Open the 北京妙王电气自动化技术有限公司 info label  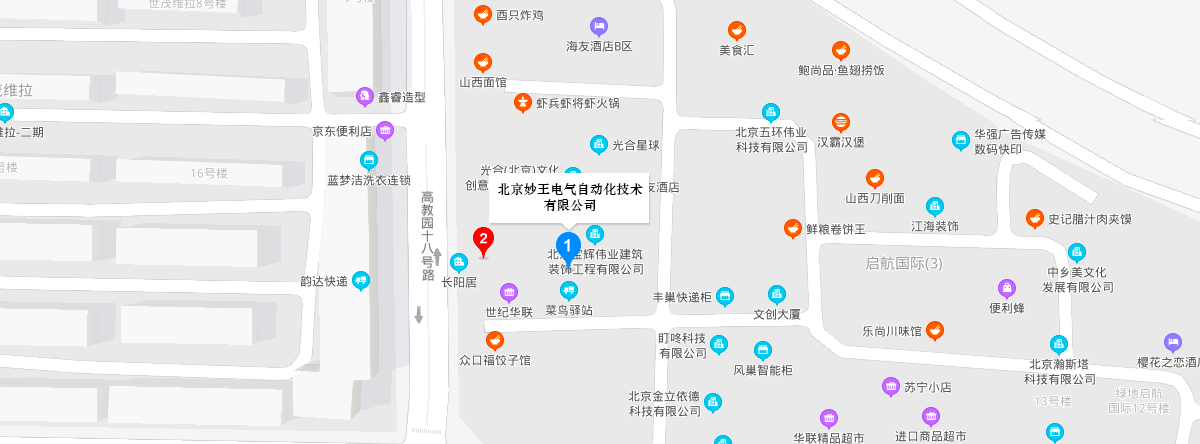click(x=569, y=197)
